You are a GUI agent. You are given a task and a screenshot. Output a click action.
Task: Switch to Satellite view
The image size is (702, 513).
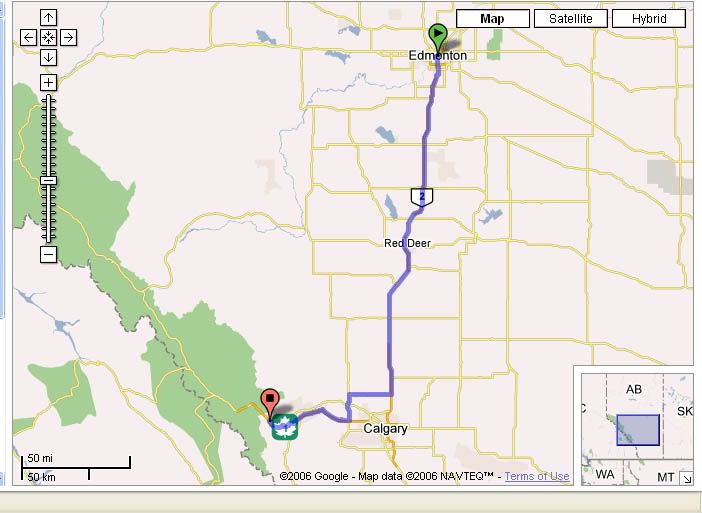pyautogui.click(x=570, y=19)
